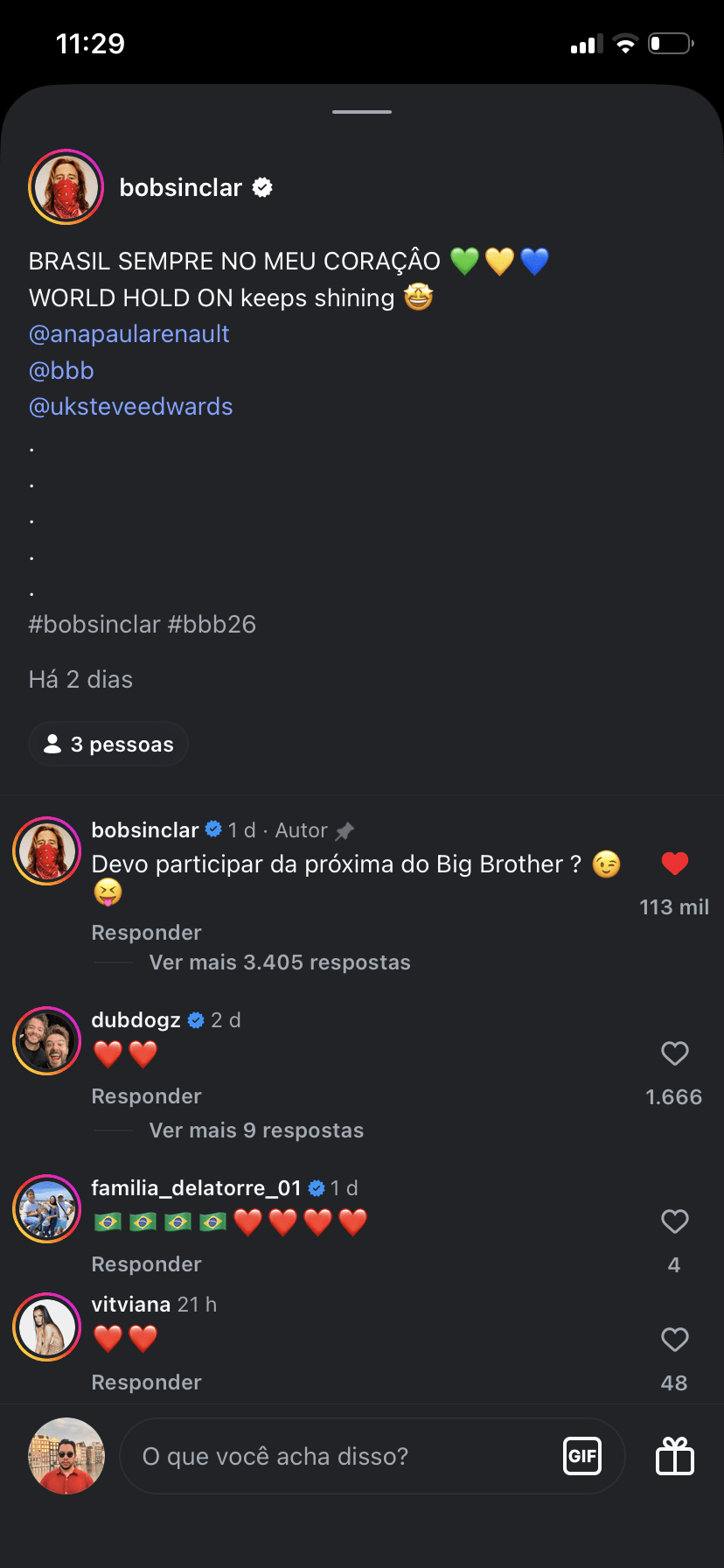Like dubdogz's comment with the heart outline
This screenshot has height=1568, width=724.
pos(674,1053)
